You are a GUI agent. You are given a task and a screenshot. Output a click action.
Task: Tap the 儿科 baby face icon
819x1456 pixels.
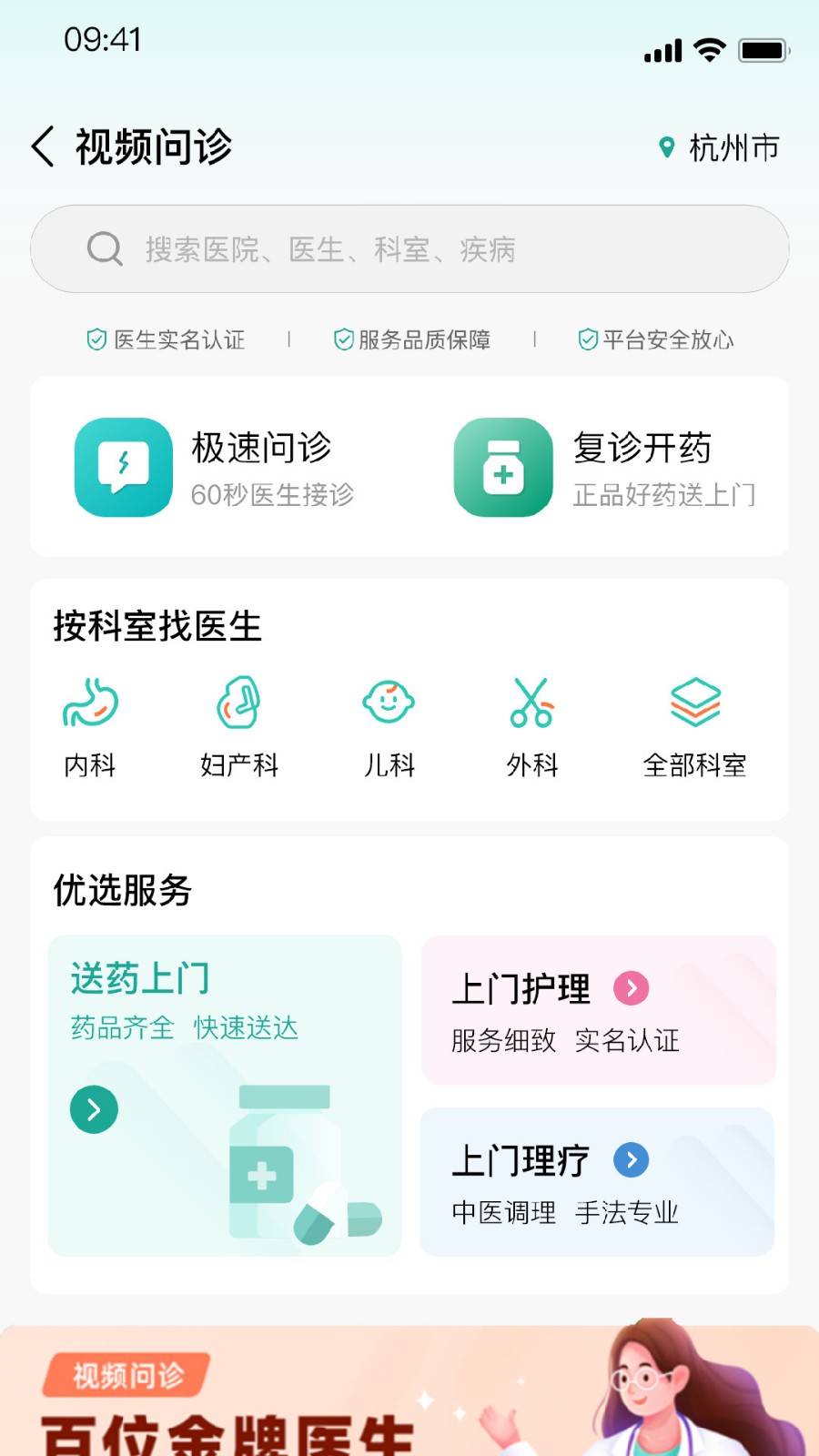pyautogui.click(x=389, y=703)
